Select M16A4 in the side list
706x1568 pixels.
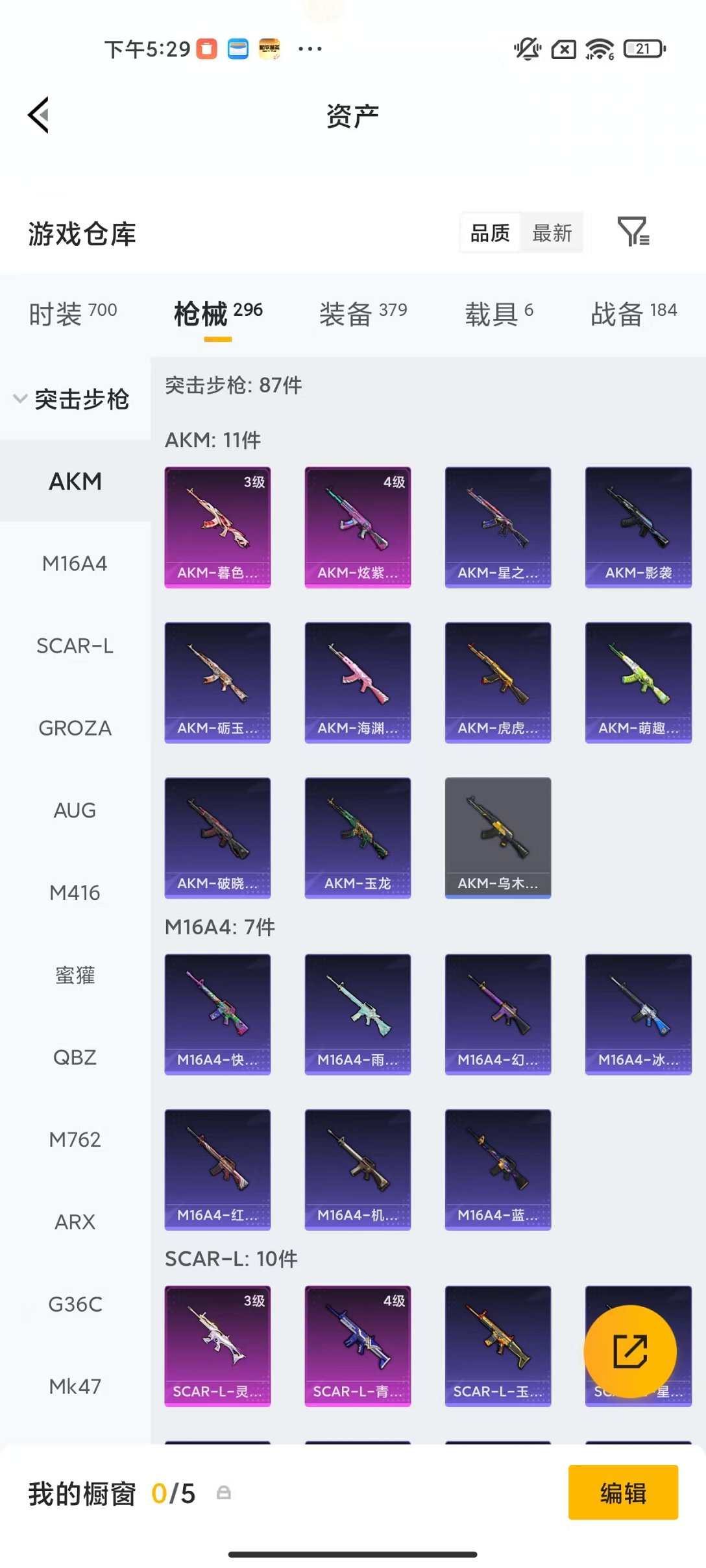(x=75, y=563)
